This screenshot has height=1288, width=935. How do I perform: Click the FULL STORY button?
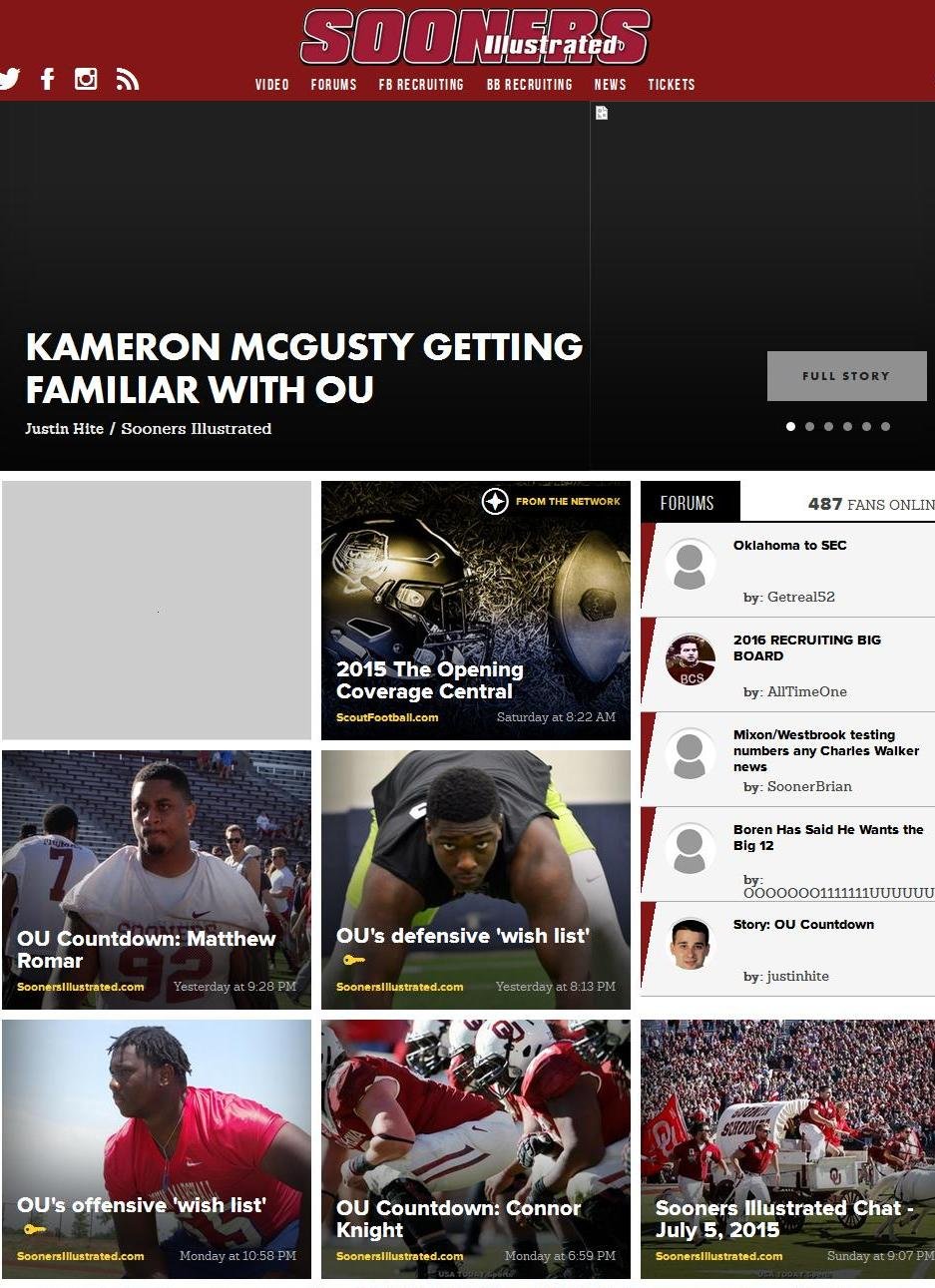(x=846, y=376)
